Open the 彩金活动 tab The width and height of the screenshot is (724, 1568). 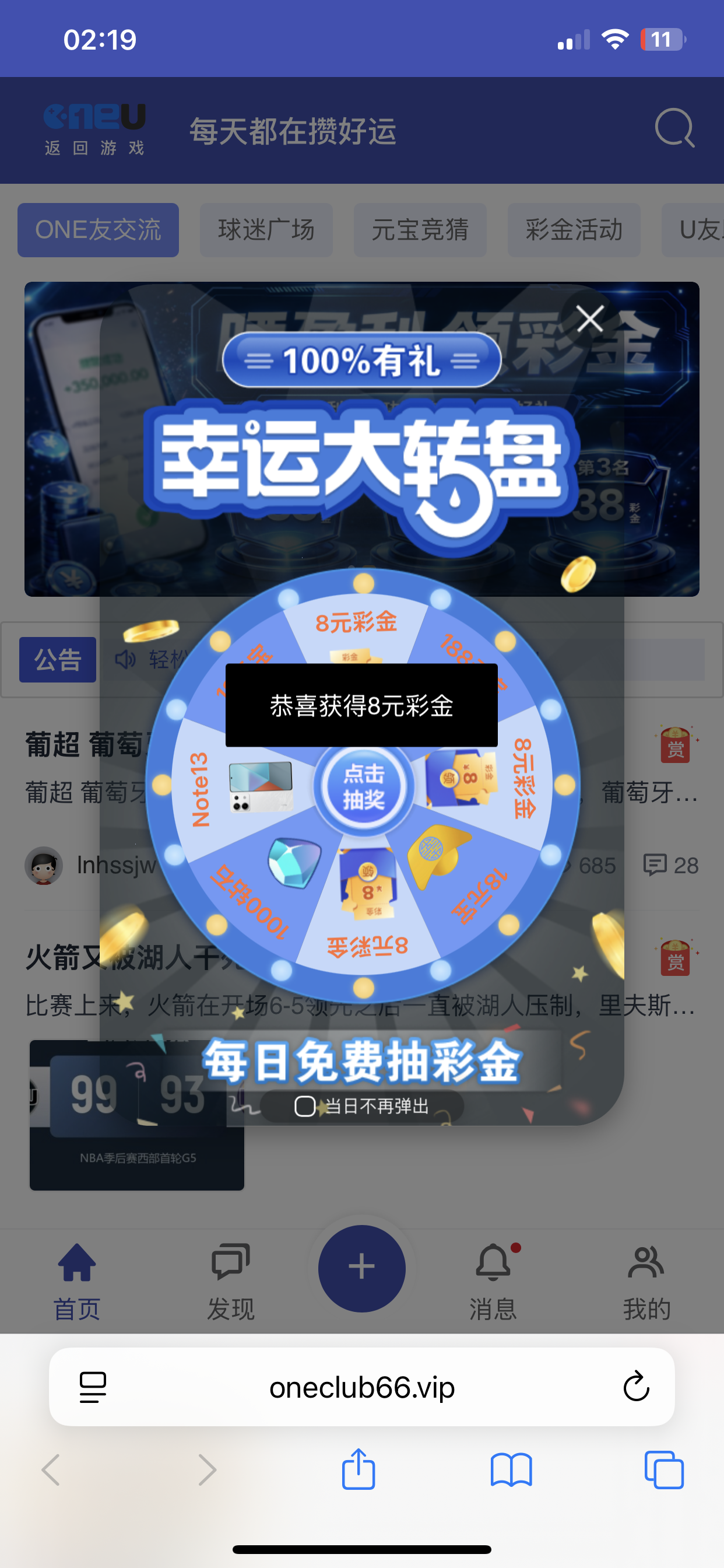tap(573, 230)
